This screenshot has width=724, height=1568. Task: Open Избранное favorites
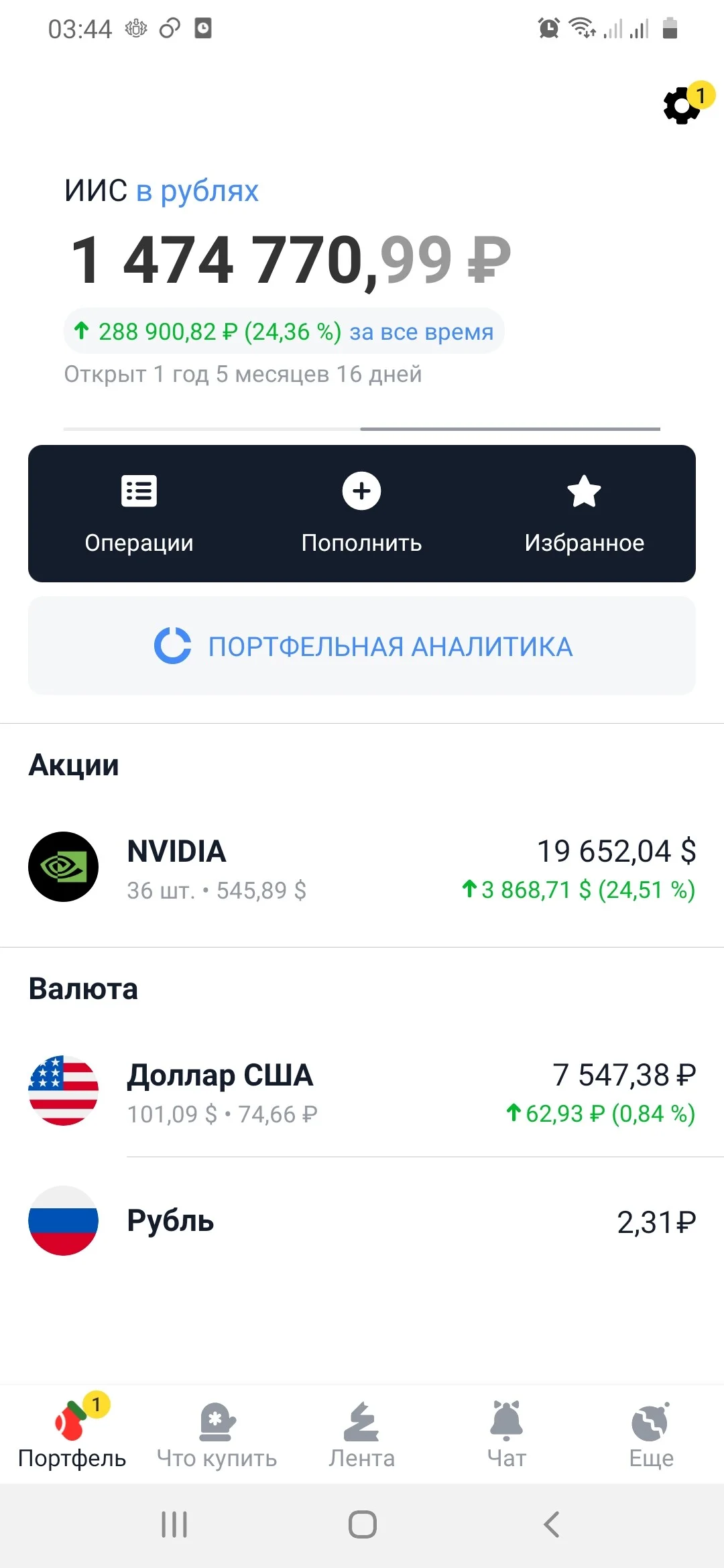pos(584,514)
